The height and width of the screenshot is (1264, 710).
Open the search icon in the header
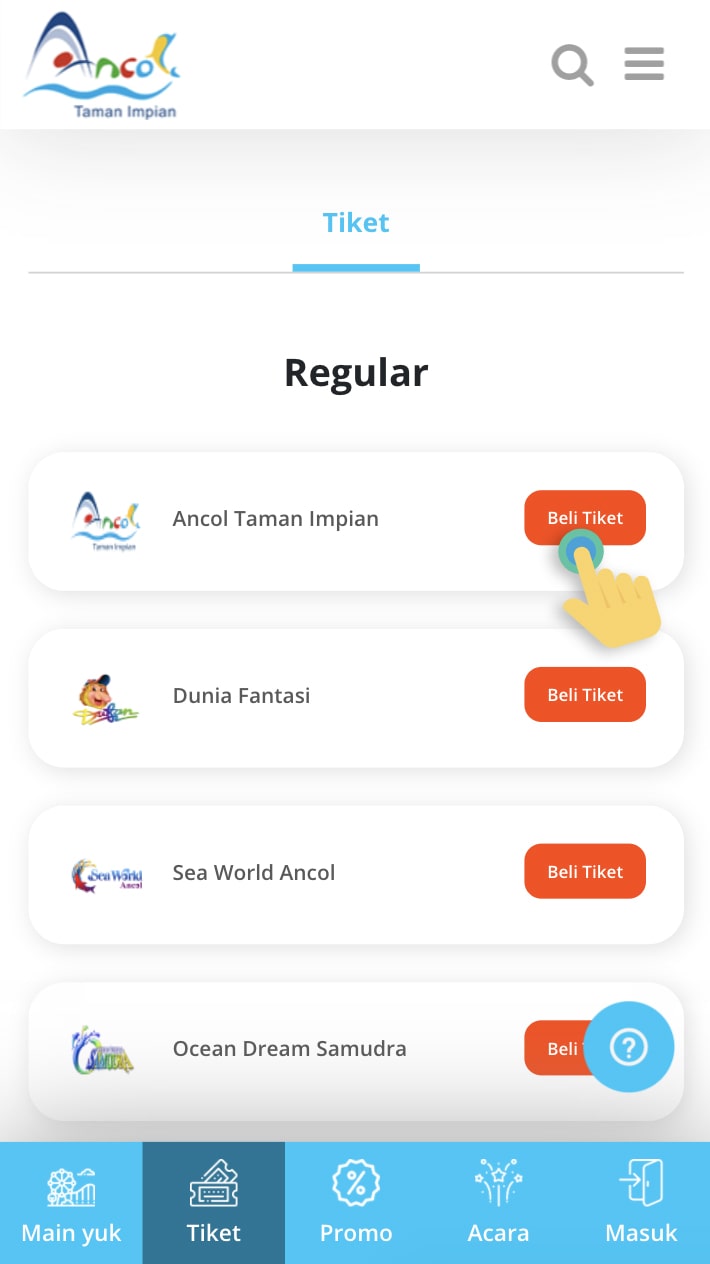coord(572,66)
